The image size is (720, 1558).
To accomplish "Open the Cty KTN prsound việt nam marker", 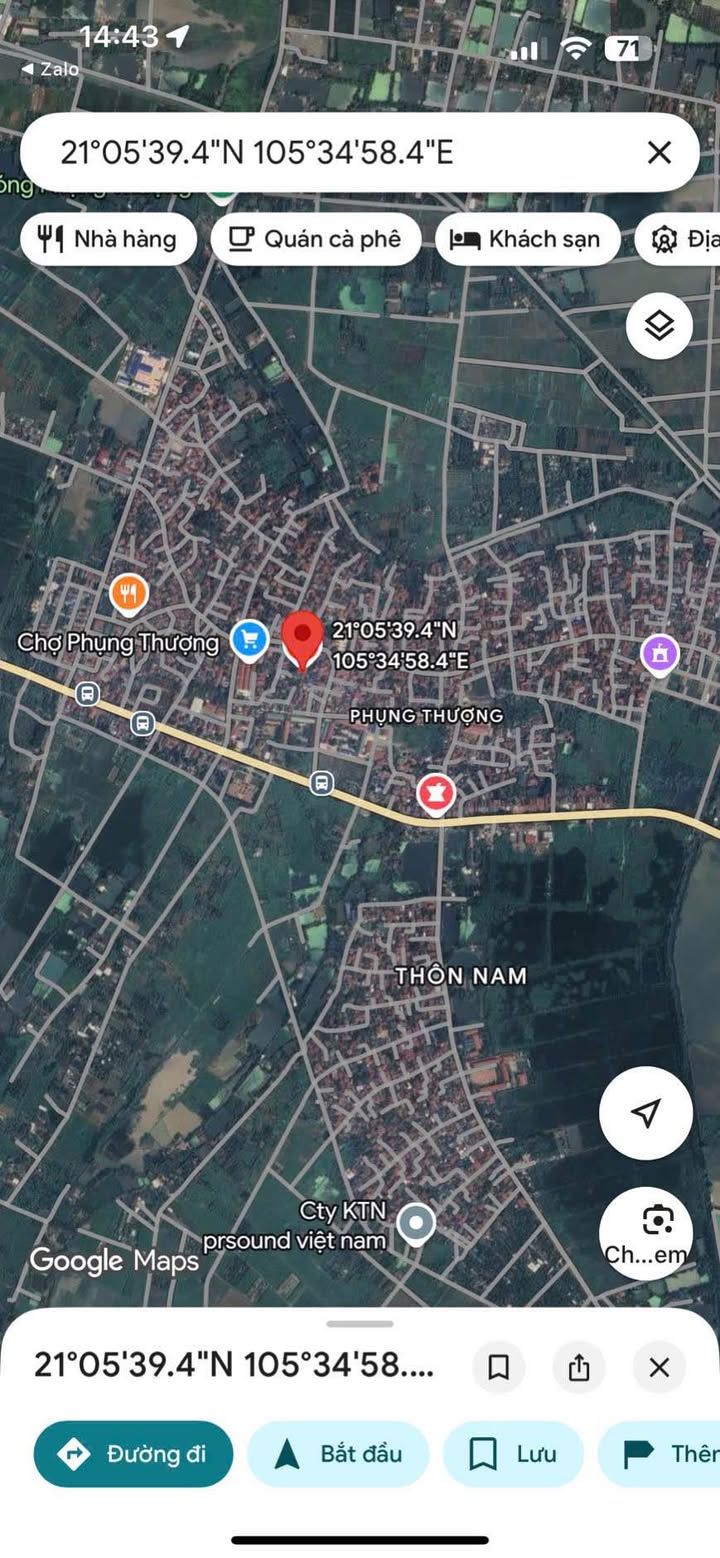I will (x=415, y=1222).
